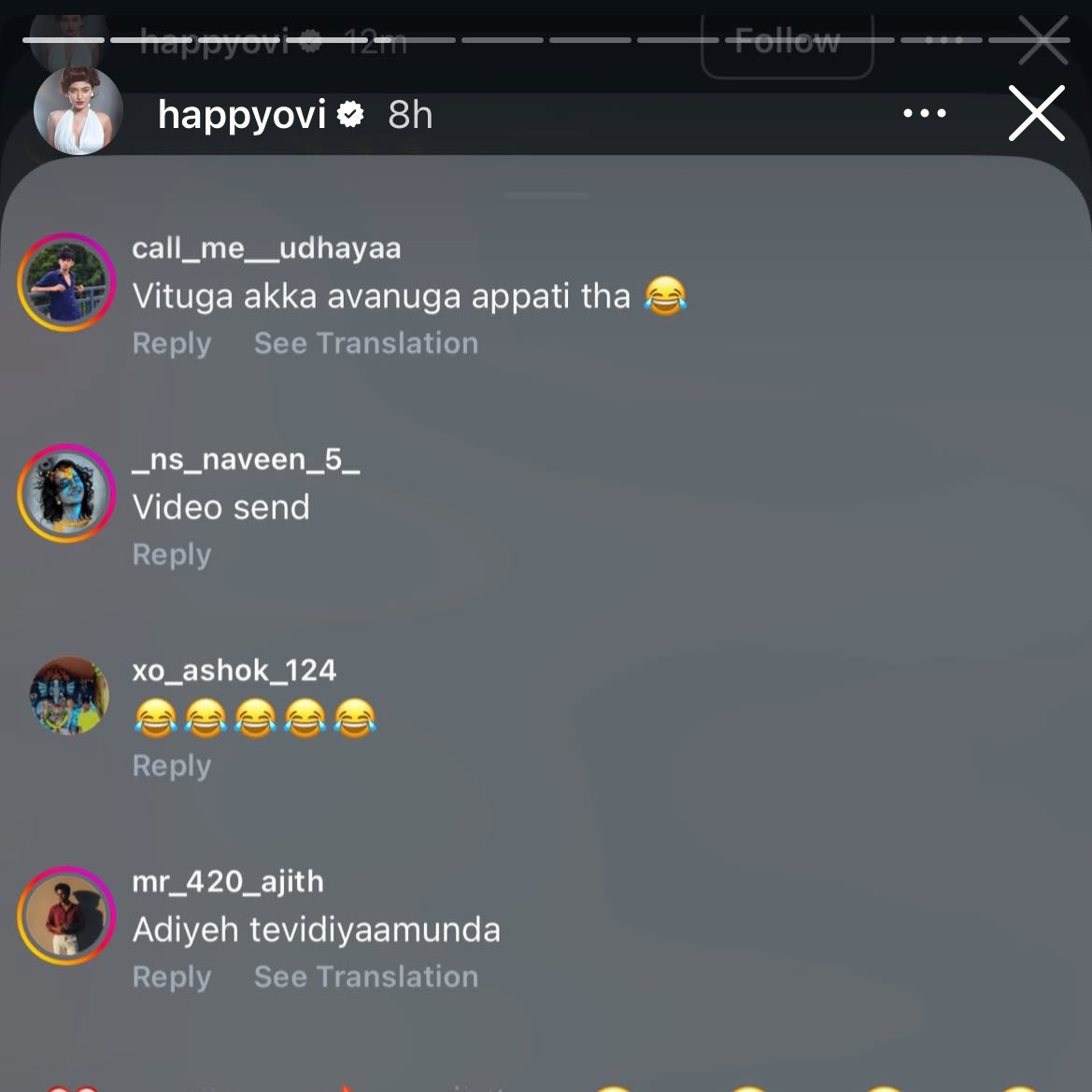Close the happyovi story viewer
Viewport: 1092px width, 1092px height.
point(1036,114)
